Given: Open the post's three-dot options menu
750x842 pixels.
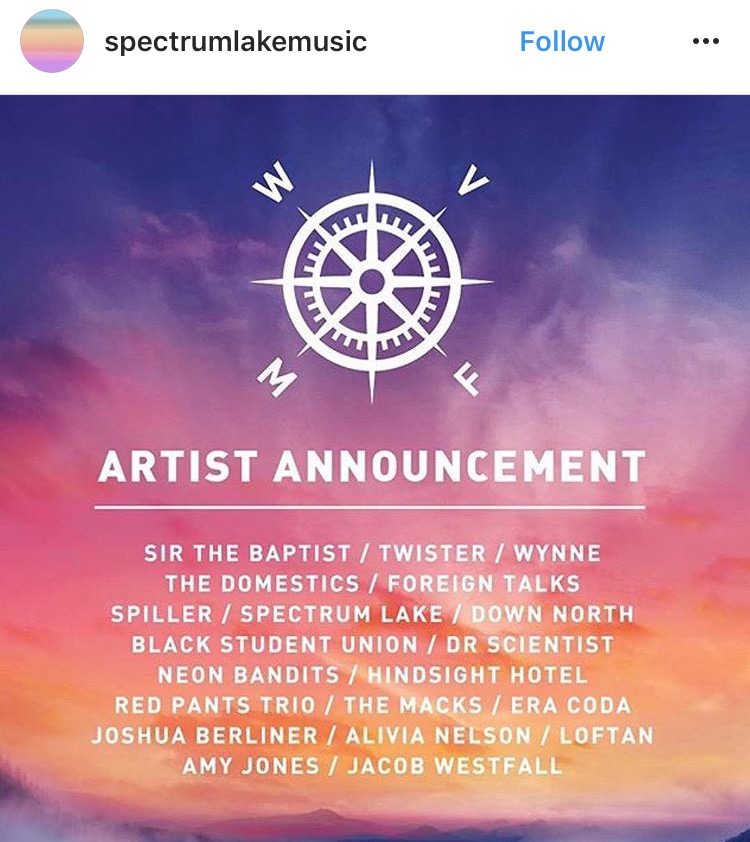Looking at the screenshot, I should (706, 42).
